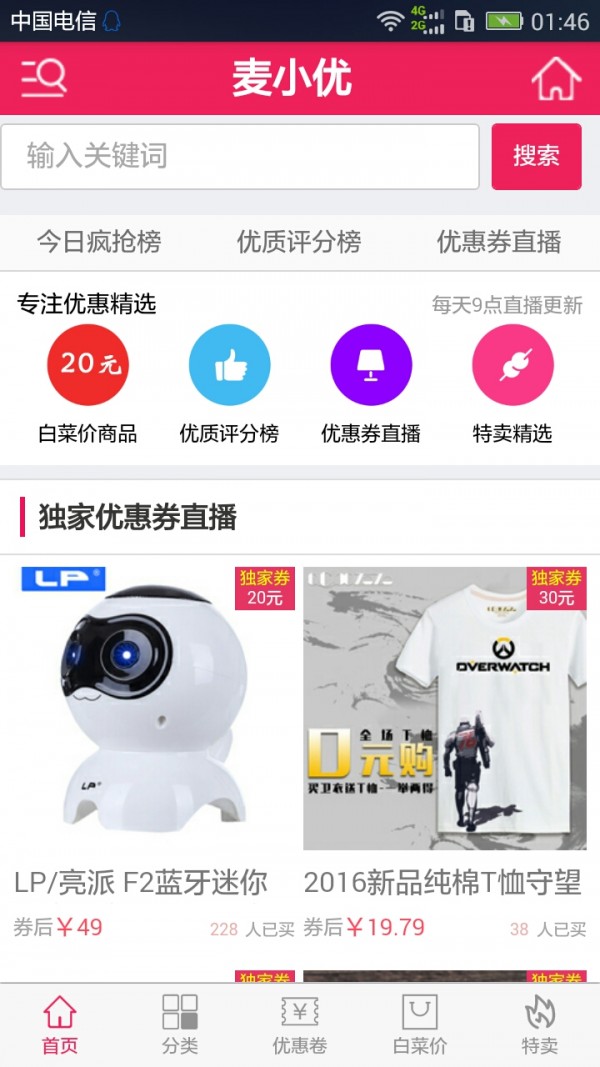Switch to 优惠券直播 top tab
The height and width of the screenshot is (1067, 600).
click(x=499, y=242)
